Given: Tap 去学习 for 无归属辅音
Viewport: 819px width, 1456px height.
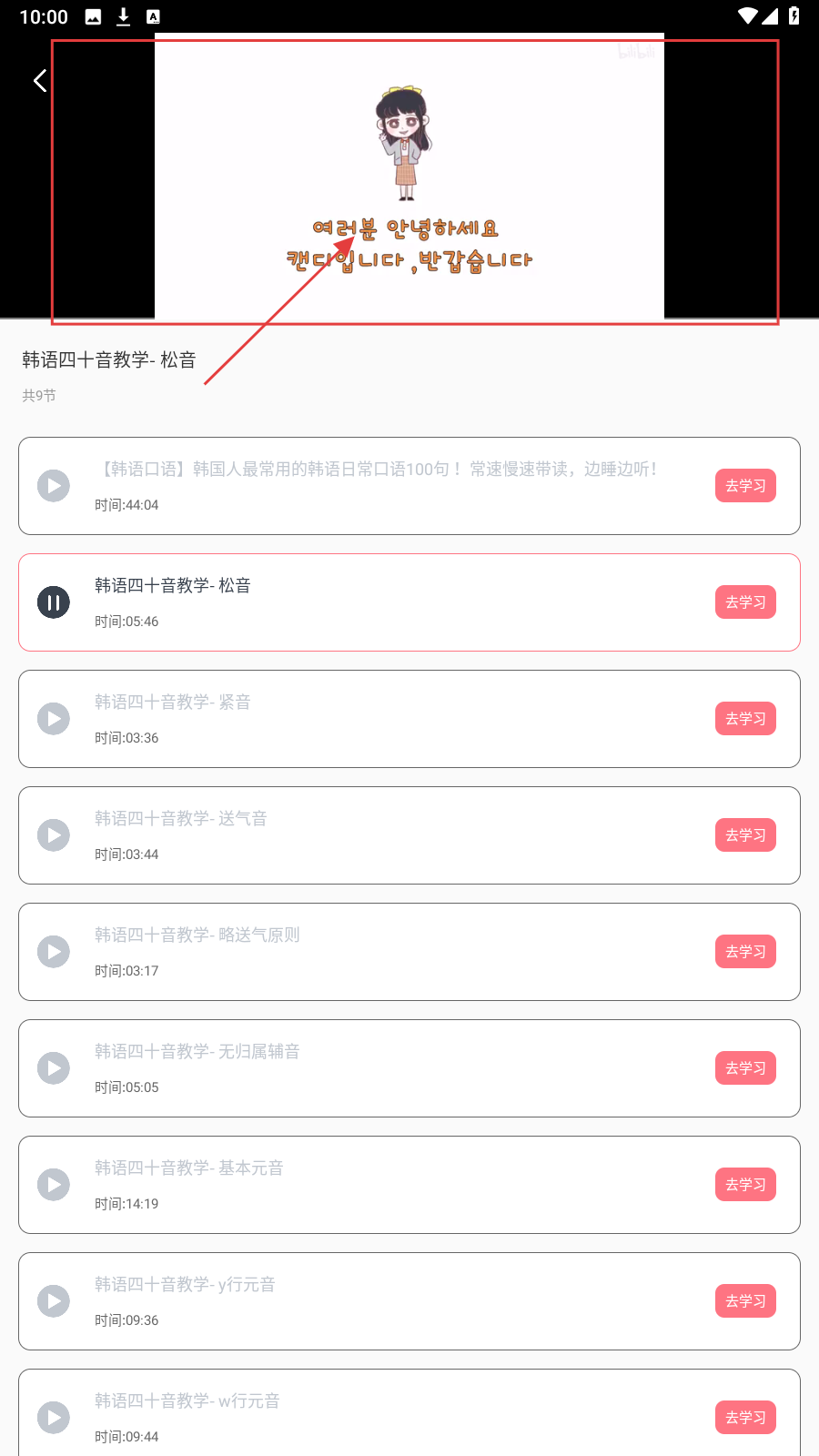Looking at the screenshot, I should [x=745, y=1068].
